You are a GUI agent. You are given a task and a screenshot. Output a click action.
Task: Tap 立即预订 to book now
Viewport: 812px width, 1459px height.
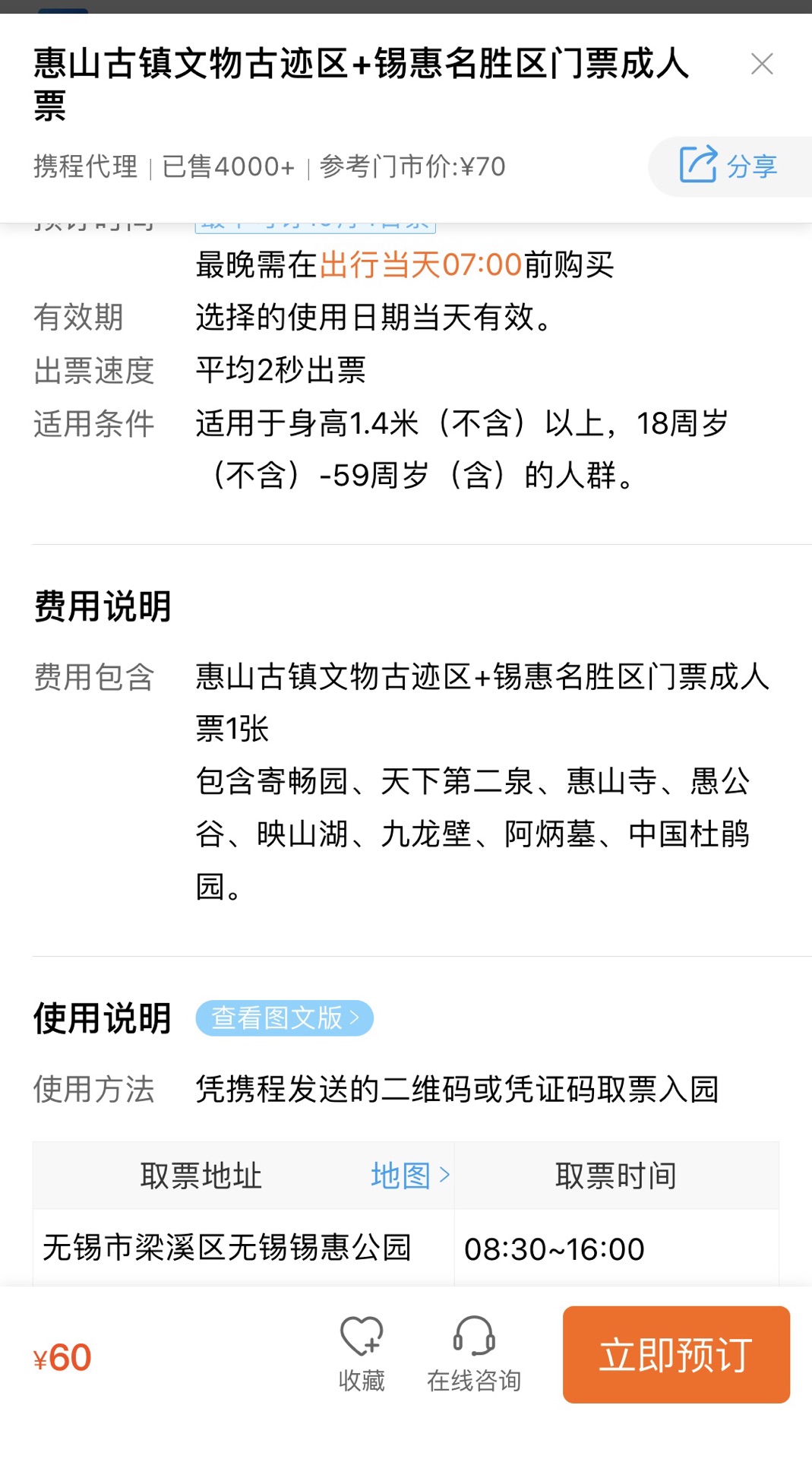(x=676, y=1354)
